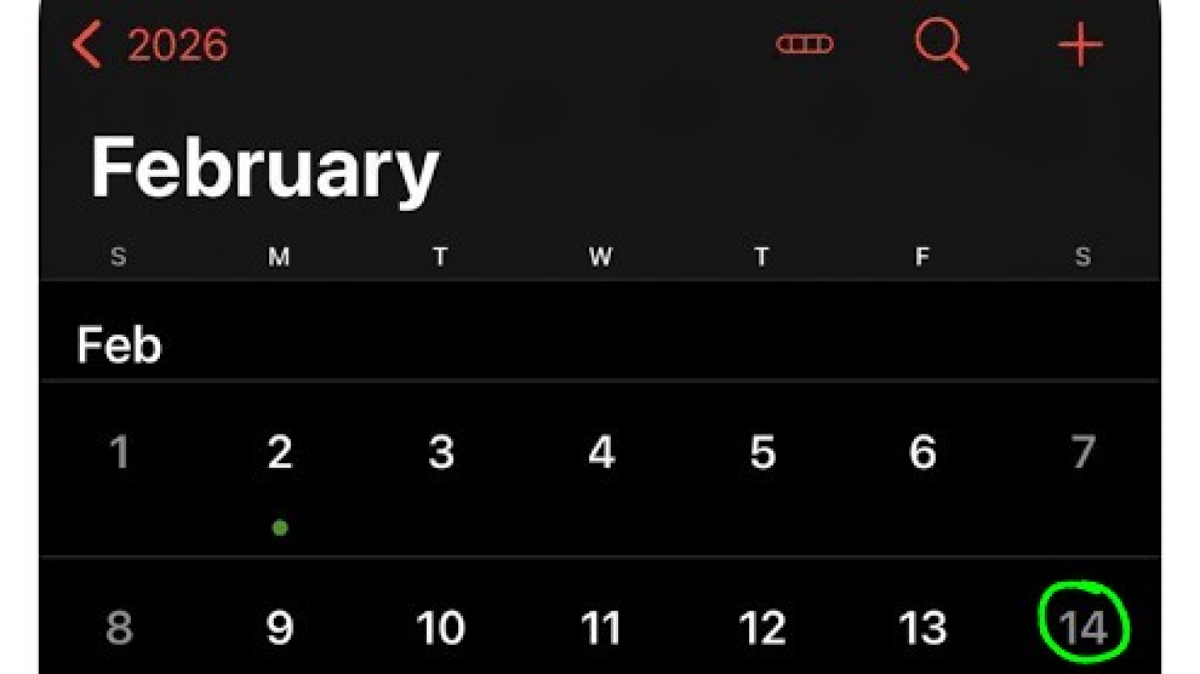Pick Saturday, February 7
The width and height of the screenshot is (1200, 674).
click(1083, 453)
